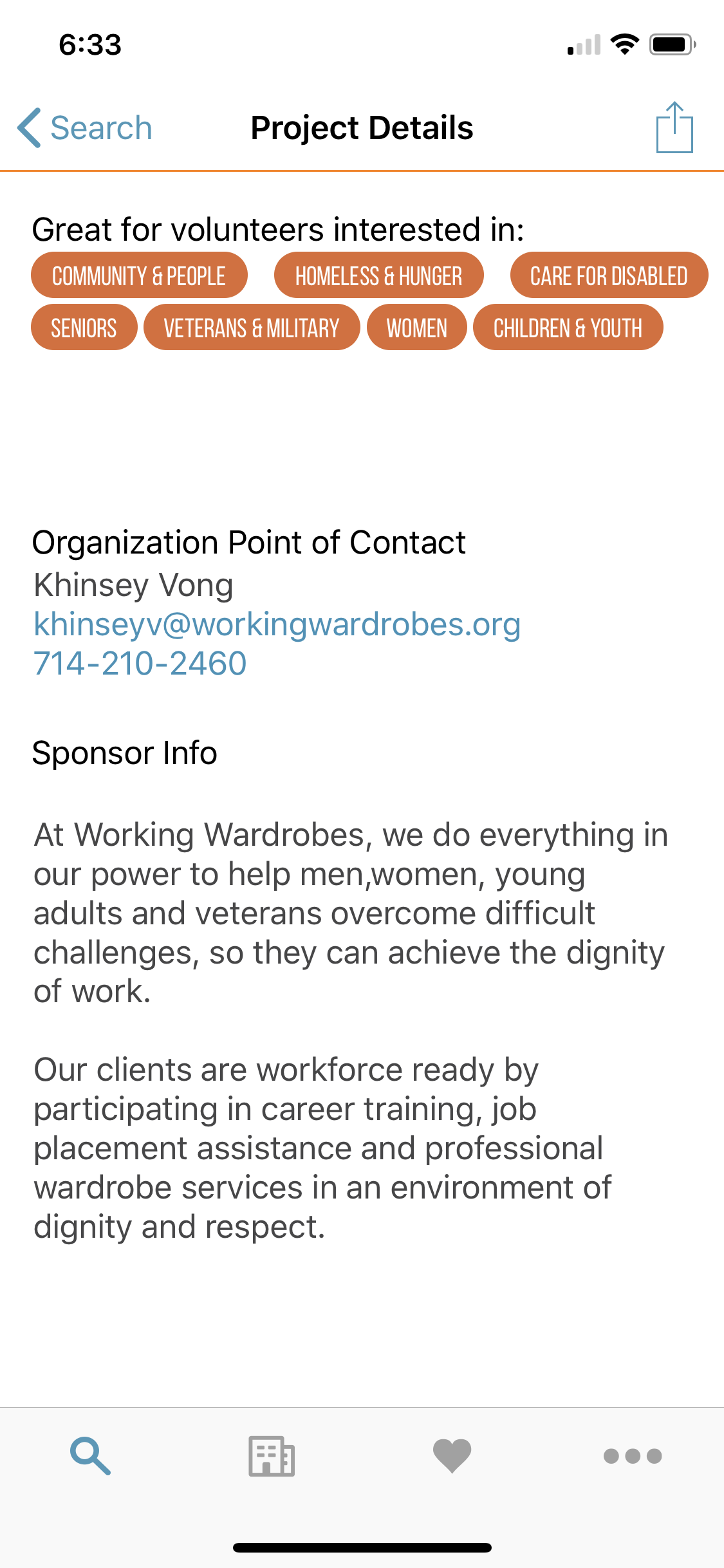Switch to the search tab
Viewport: 724px width, 1568px height.
point(90,1455)
